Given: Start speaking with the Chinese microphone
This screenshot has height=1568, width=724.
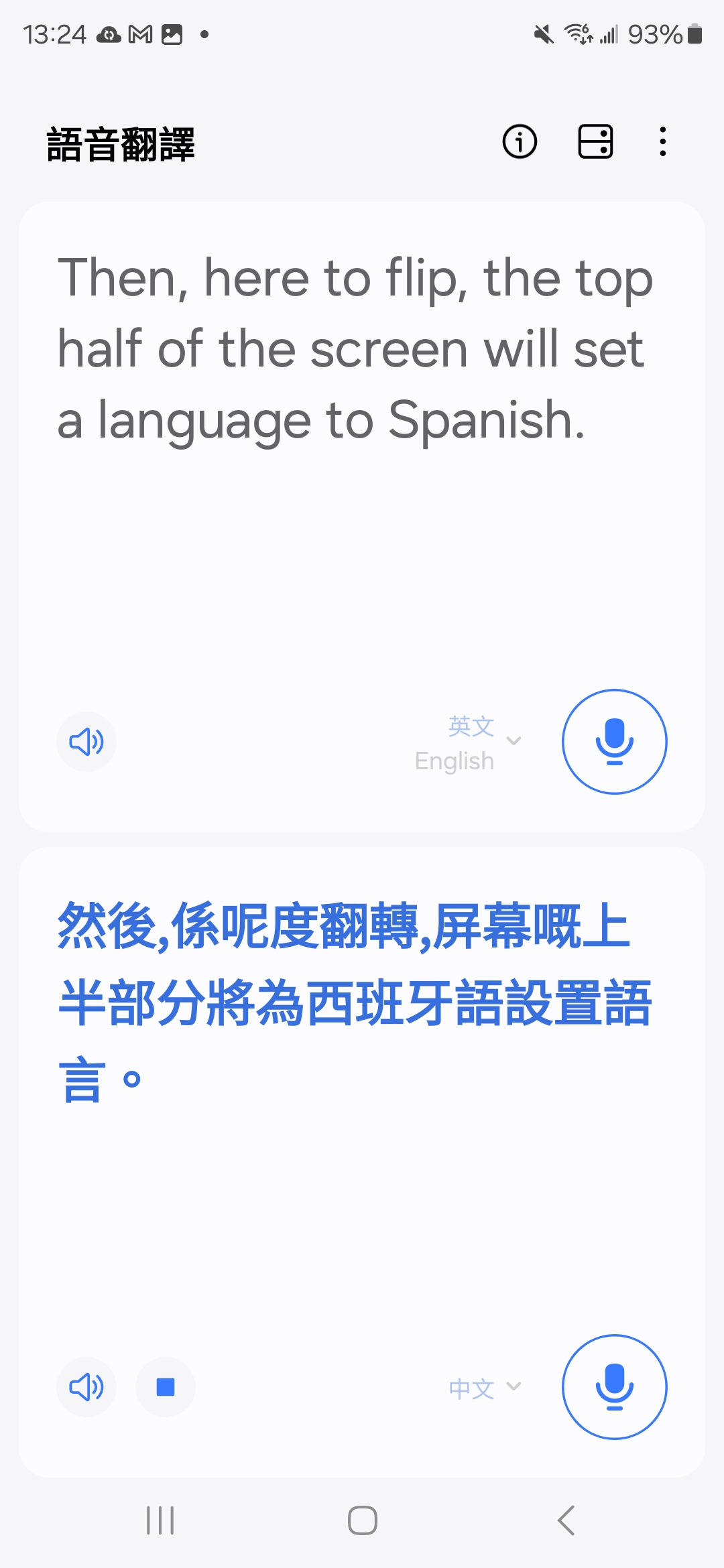Looking at the screenshot, I should tap(614, 1386).
